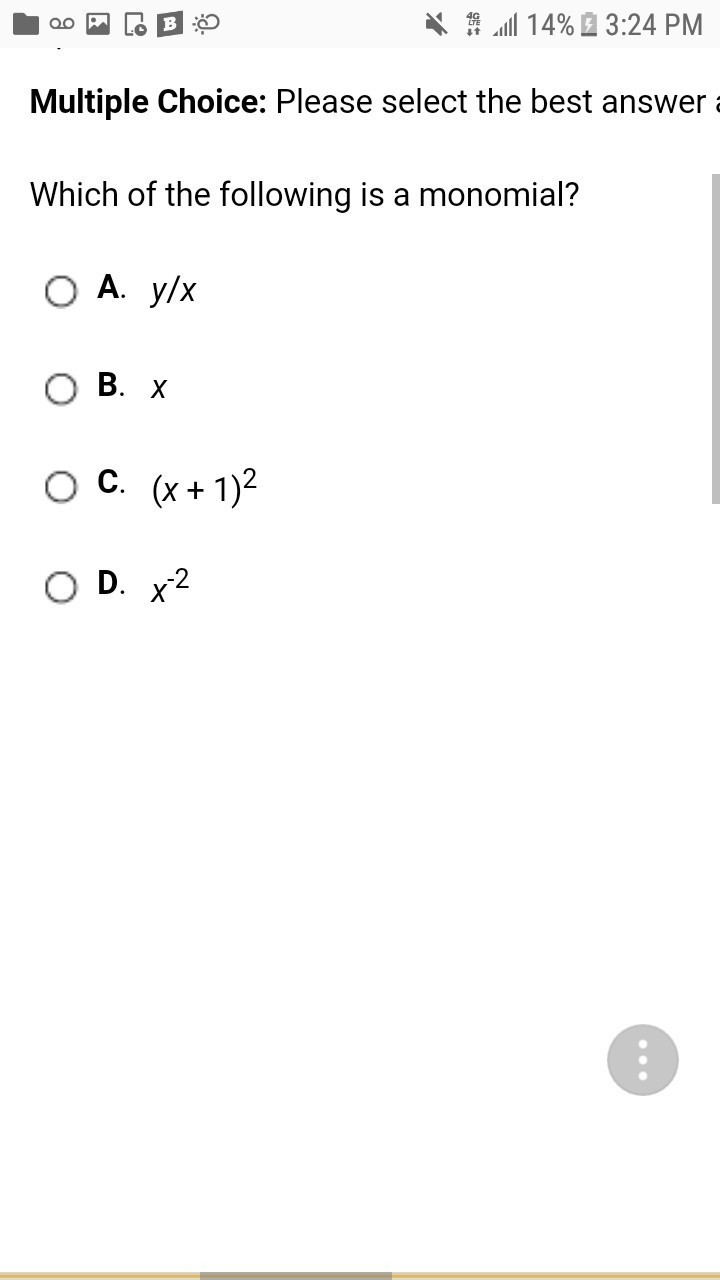Select answer A, y/x

(61, 291)
